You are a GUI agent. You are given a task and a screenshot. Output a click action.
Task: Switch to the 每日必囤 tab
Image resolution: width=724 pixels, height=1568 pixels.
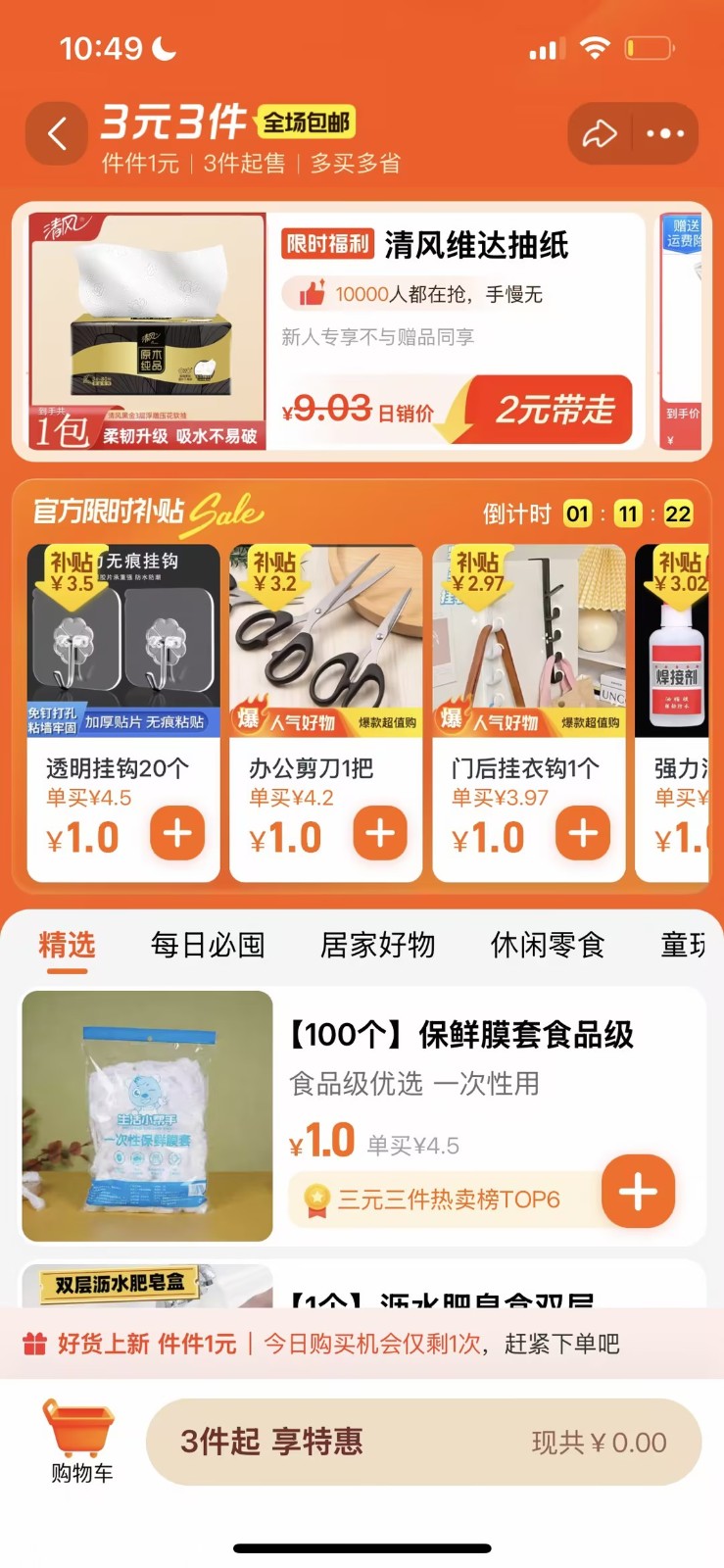(x=208, y=945)
